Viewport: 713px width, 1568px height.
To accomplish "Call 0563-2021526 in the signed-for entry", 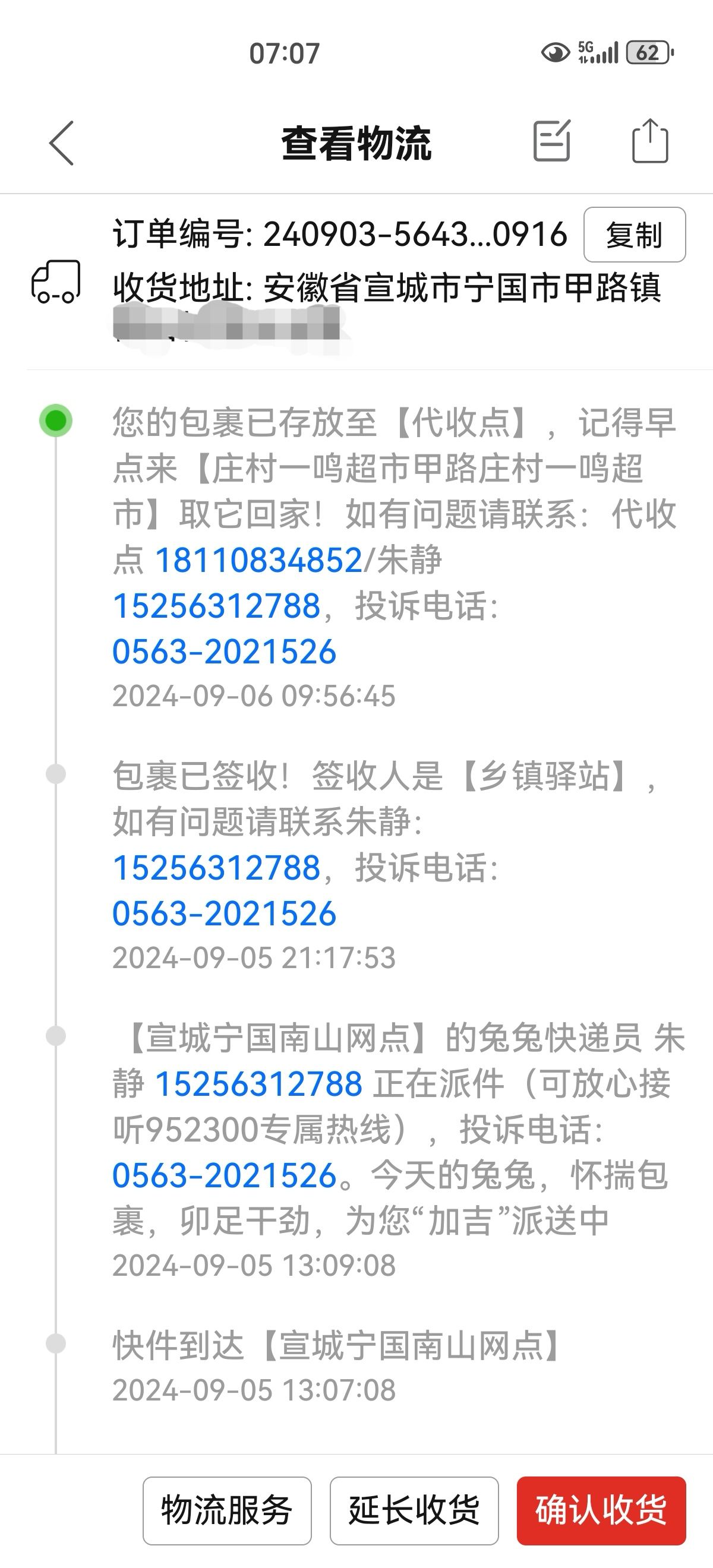I will point(225,913).
